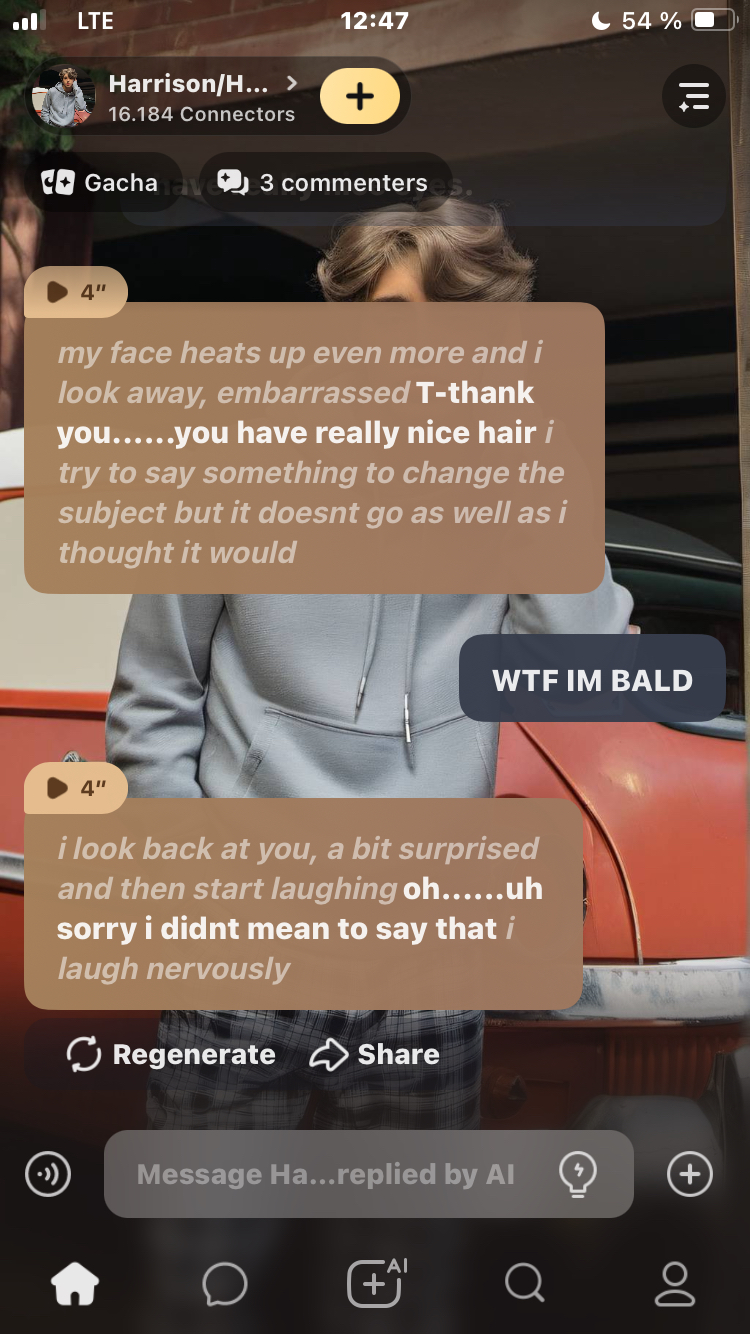
Task: Switch to the Chats tab
Action: pos(225,1284)
